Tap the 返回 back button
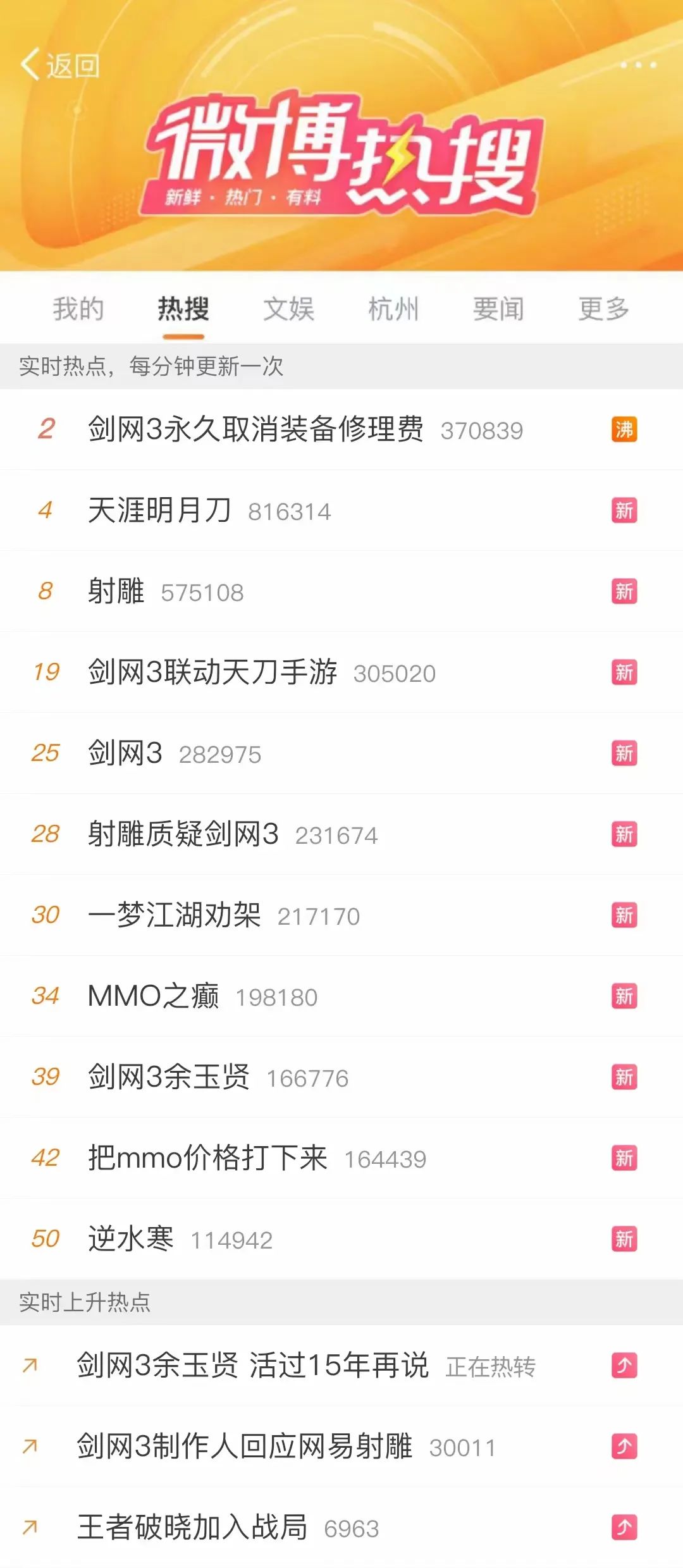 click(60, 65)
